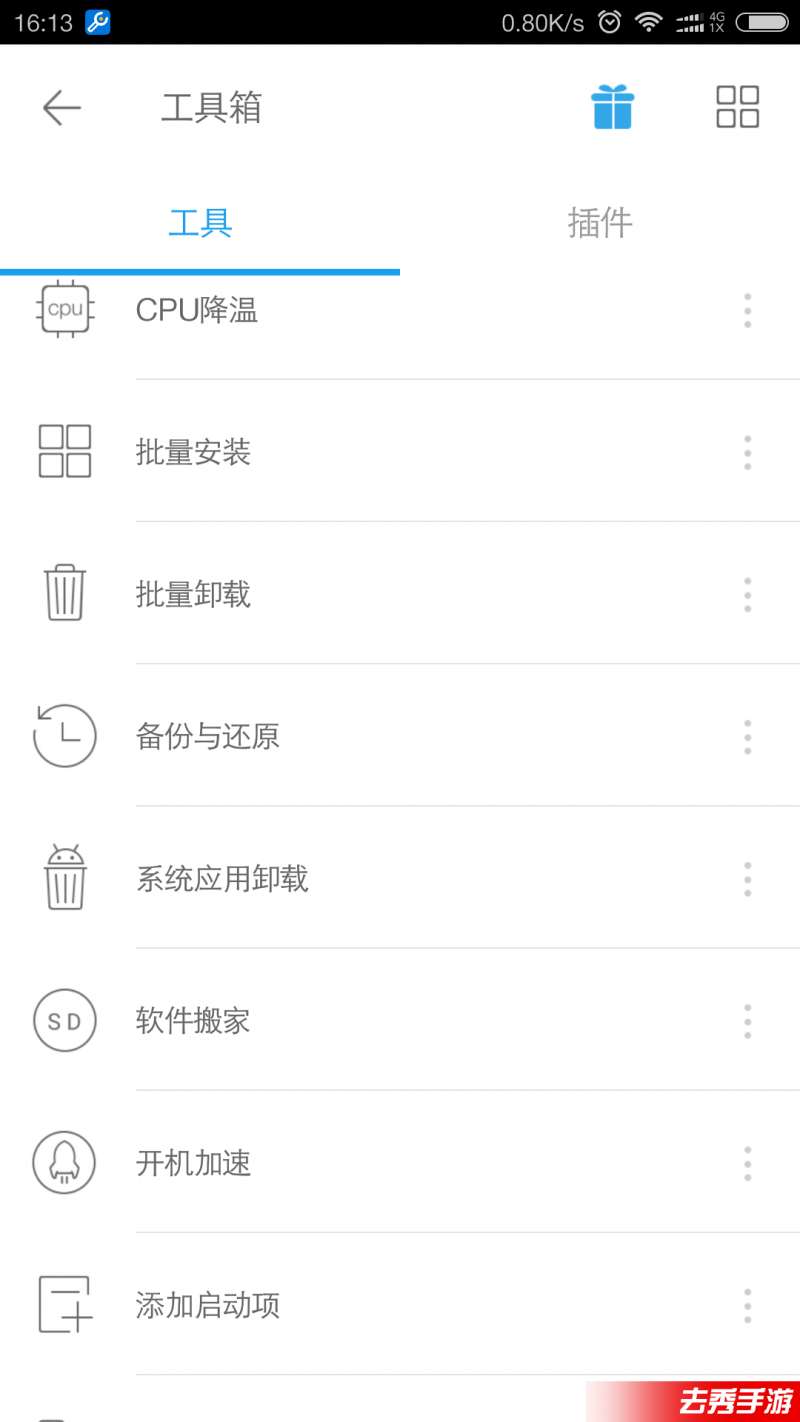This screenshot has height=1422, width=800.
Task: Show more options for 备份与还原
Action: pos(747,736)
